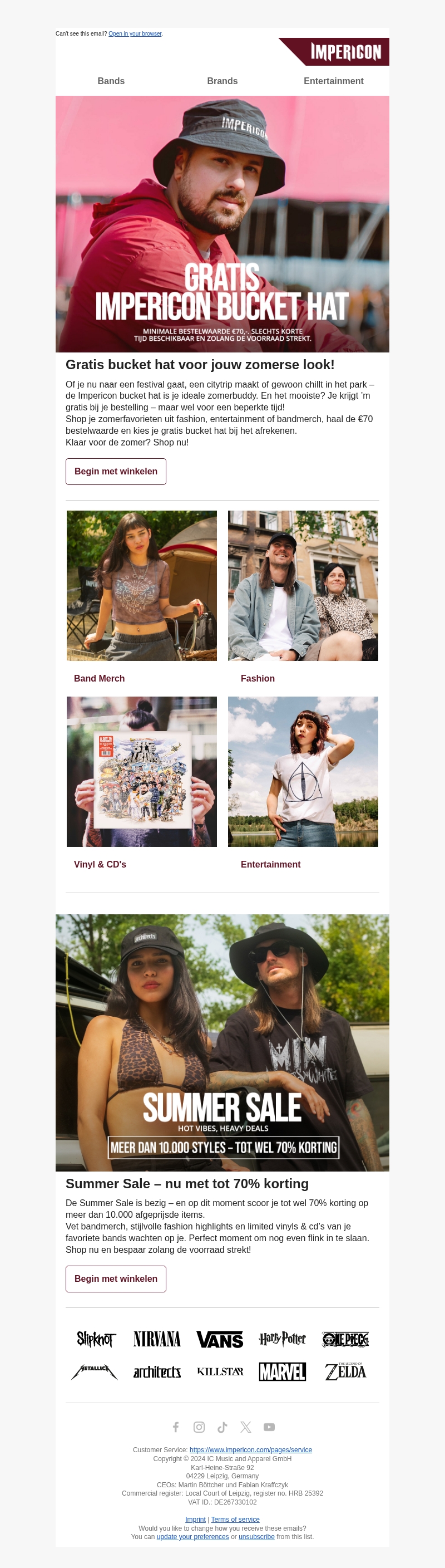Open this email in your browser
Screen dimensions: 445x1568
tap(135, 34)
